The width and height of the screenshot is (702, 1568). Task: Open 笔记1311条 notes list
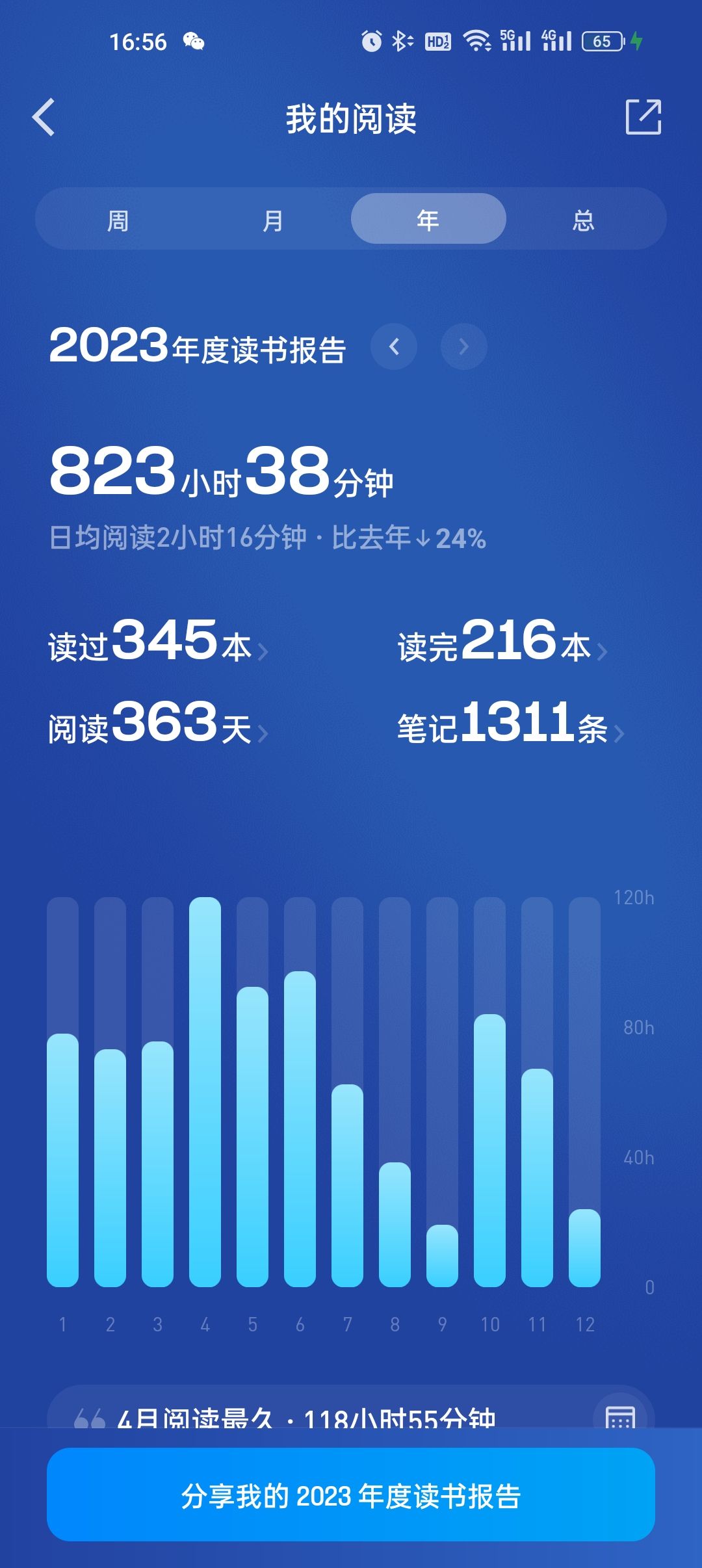[x=510, y=724]
